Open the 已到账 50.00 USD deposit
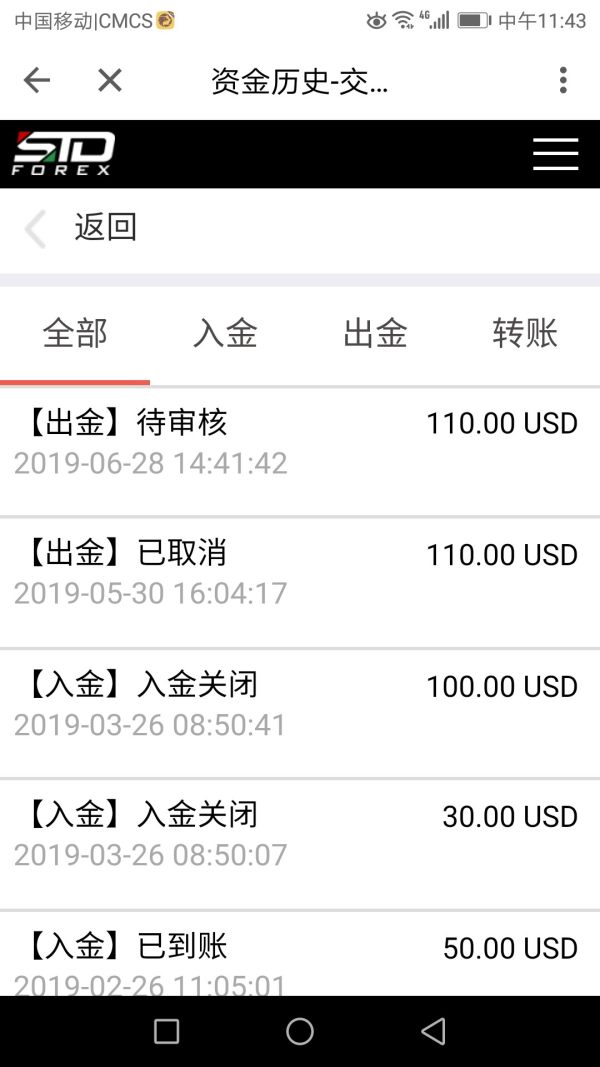 coord(300,960)
